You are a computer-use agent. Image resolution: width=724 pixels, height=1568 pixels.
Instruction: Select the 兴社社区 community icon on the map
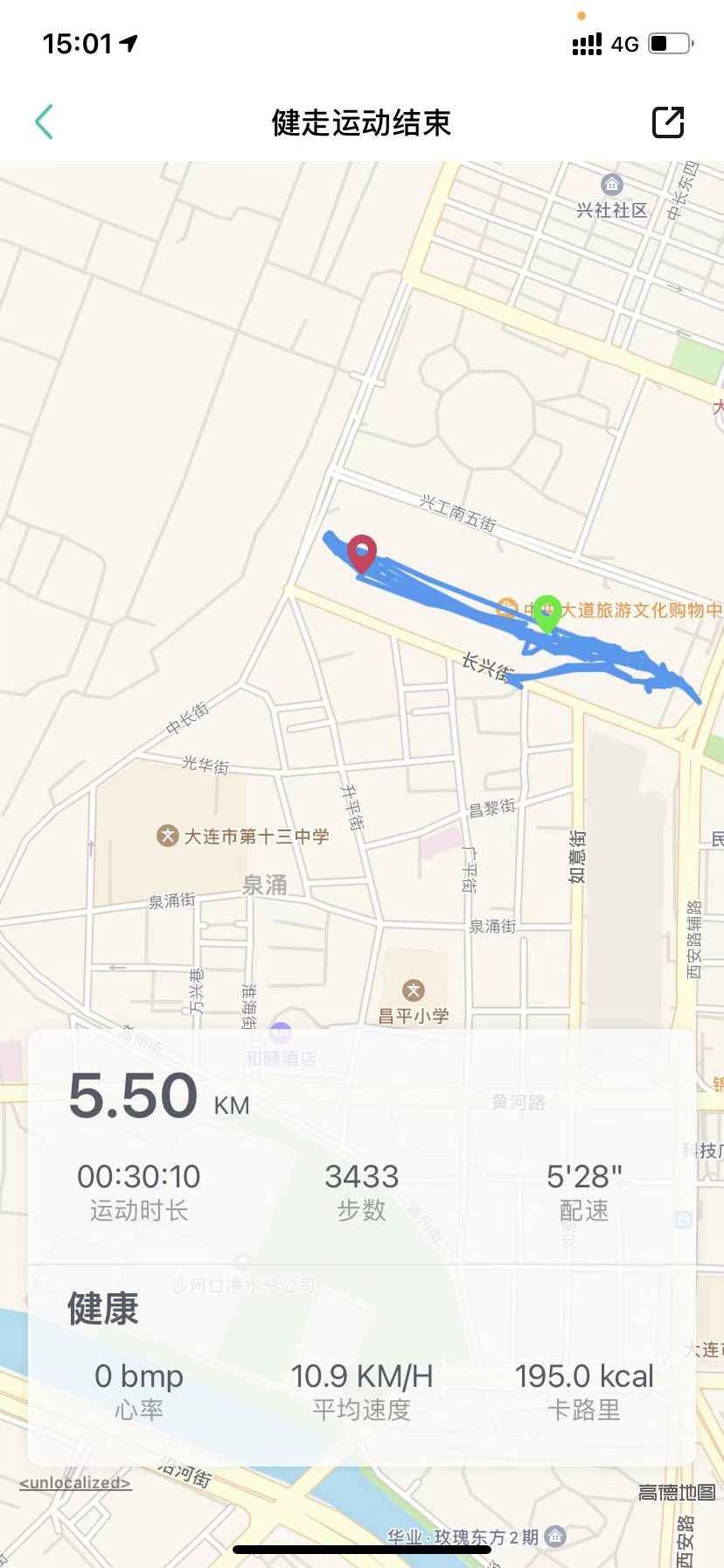610,185
